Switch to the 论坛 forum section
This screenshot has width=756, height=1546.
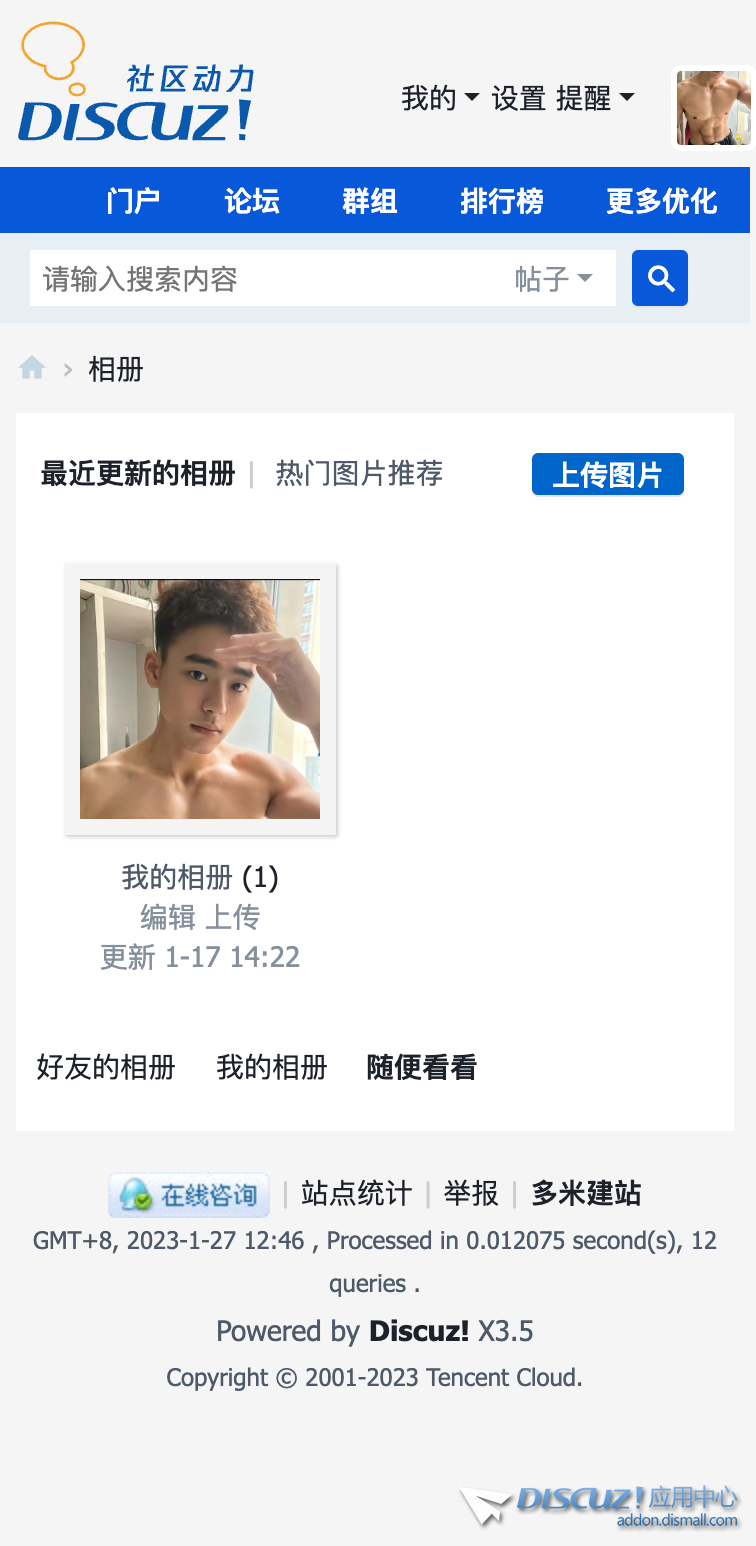coord(251,201)
